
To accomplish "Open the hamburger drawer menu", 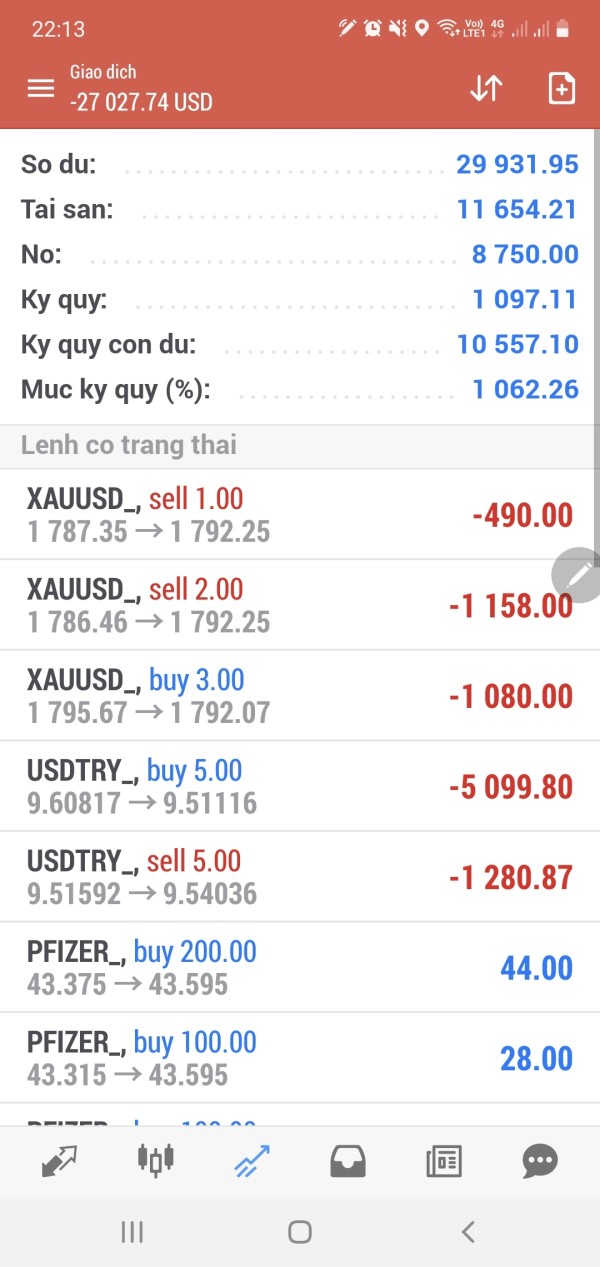I will pyautogui.click(x=40, y=88).
